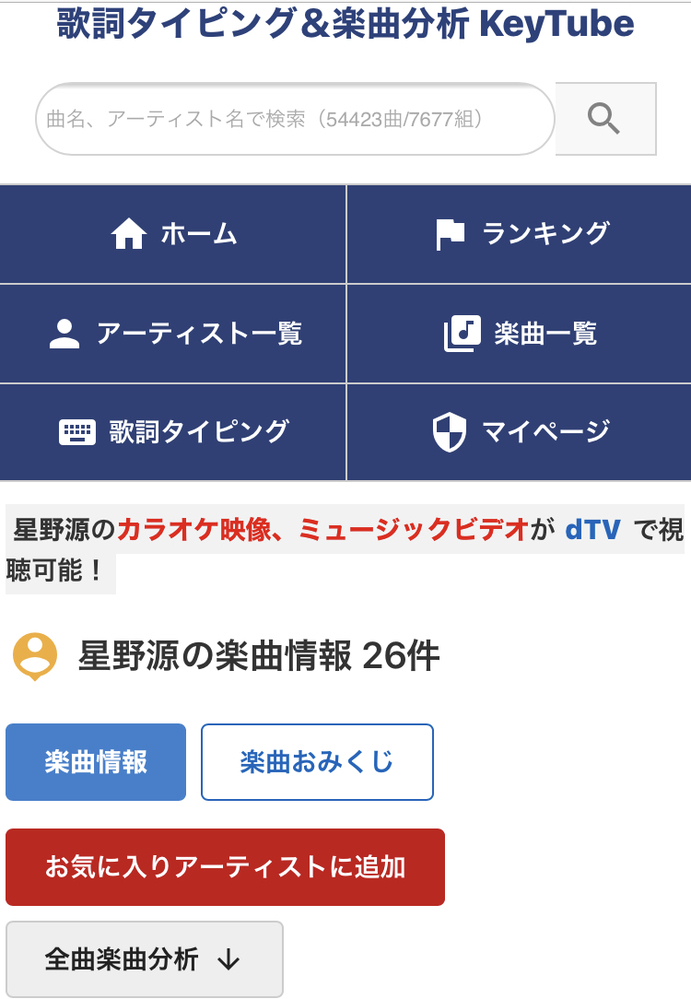Open 楽曲おみくじ
This screenshot has width=691, height=999.
point(317,762)
